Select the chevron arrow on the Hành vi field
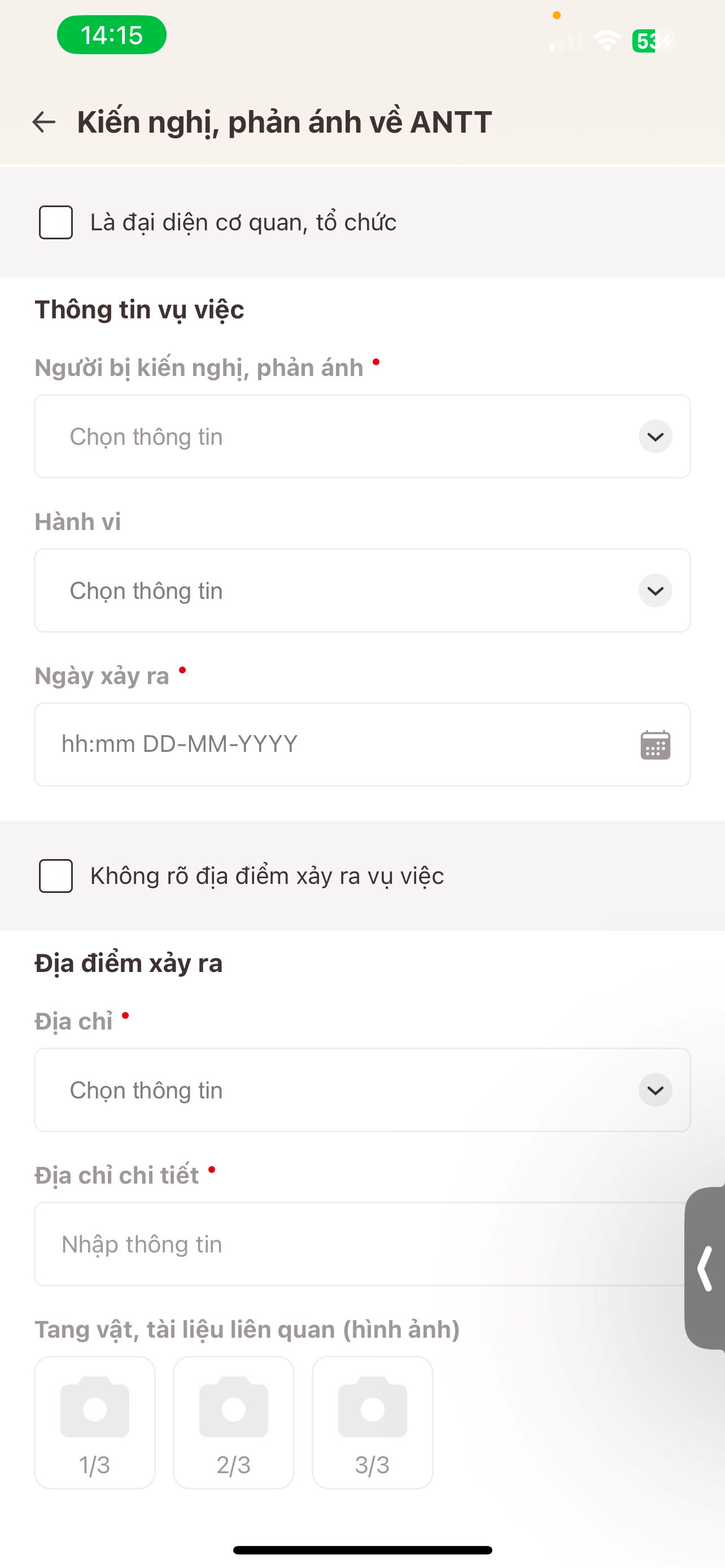Image resolution: width=725 pixels, height=1568 pixels. tap(654, 590)
